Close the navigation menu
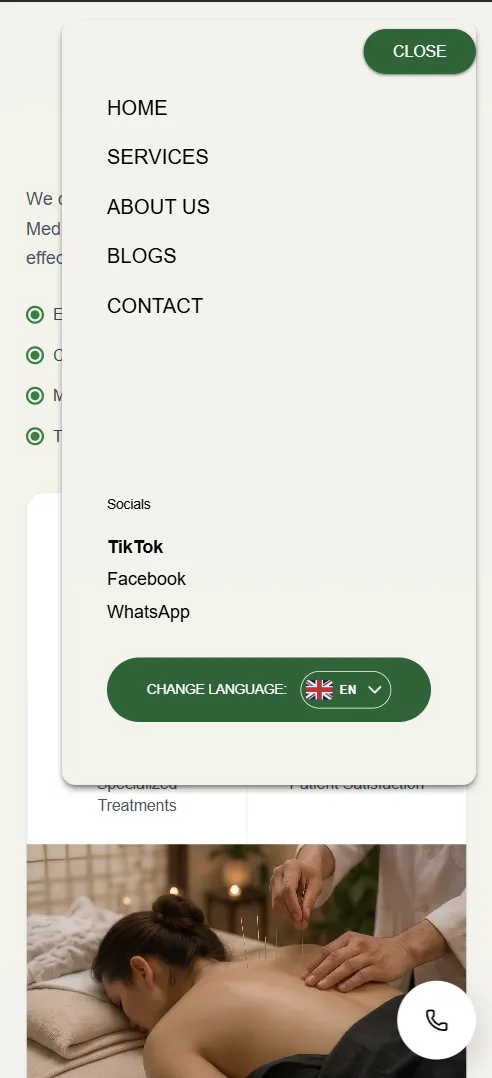This screenshot has width=492, height=1078. [419, 52]
